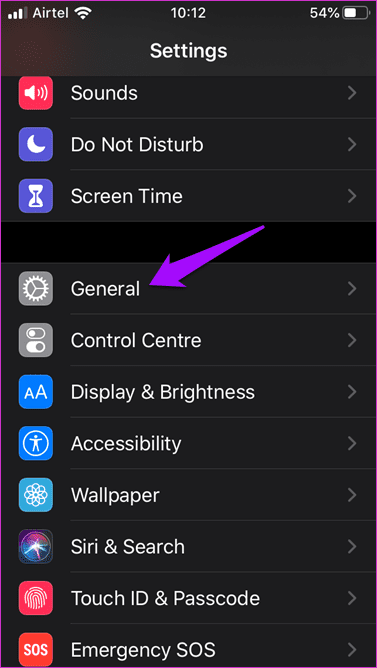Open Do Not Disturb settings

[188, 145]
